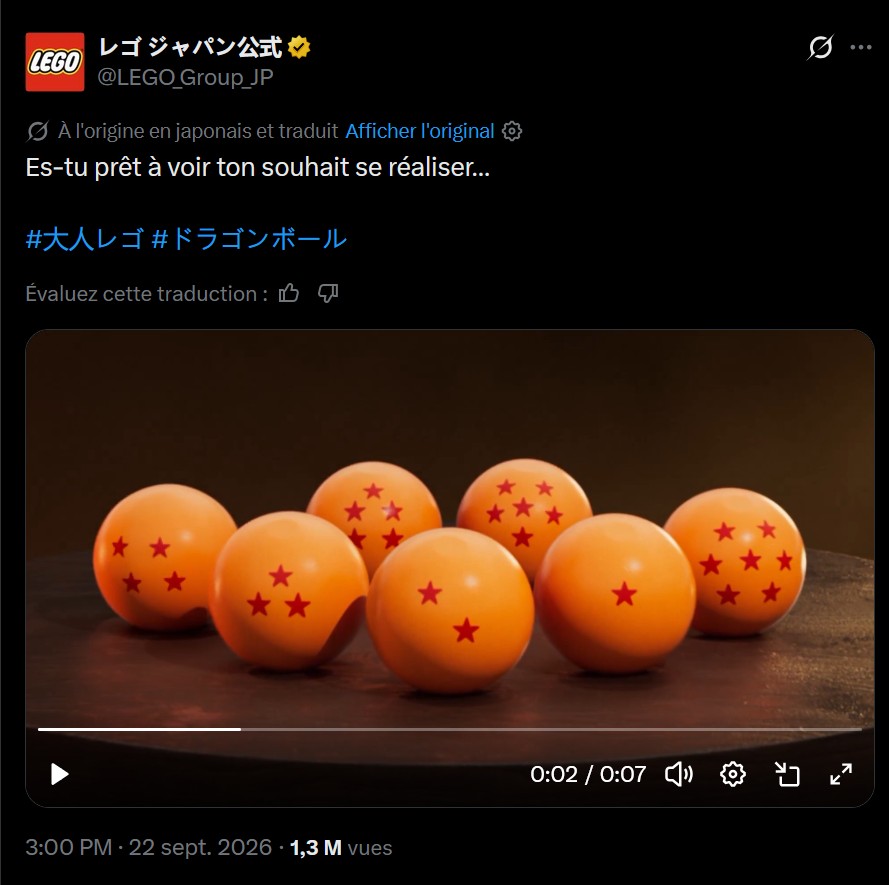Seek along the video progress bar

(x=450, y=729)
